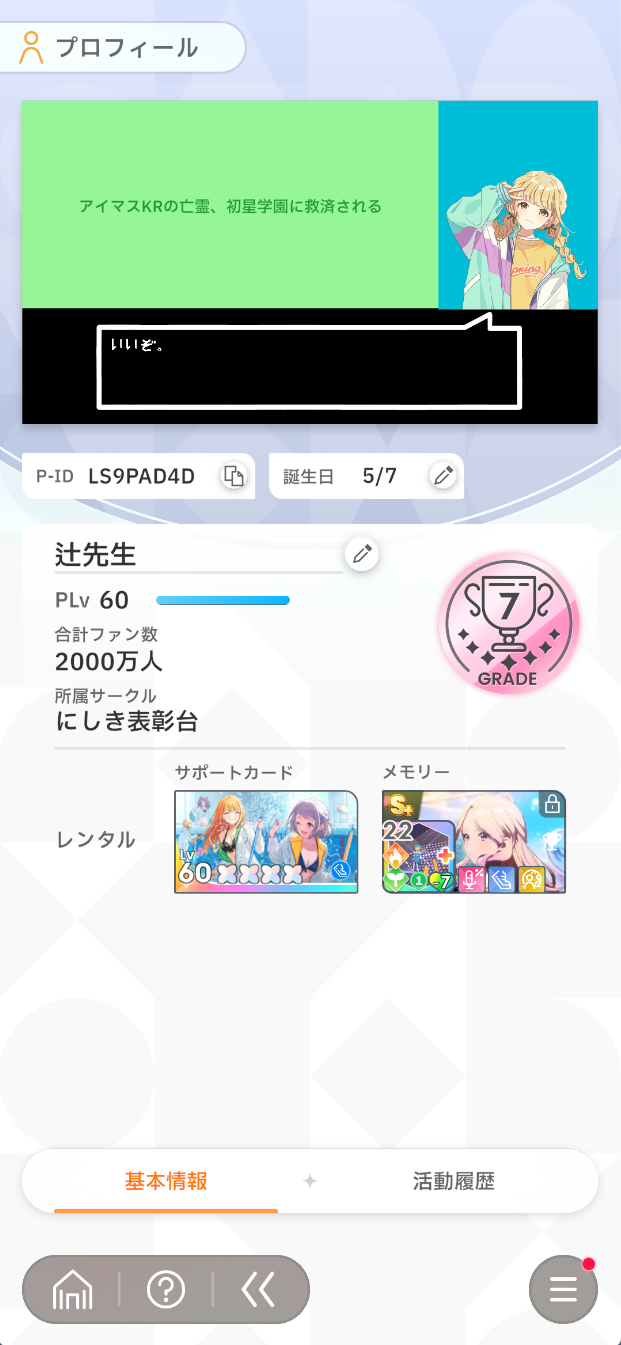Viewport: 621px width, 1345px height.
Task: Switch to the 基本情報 tab
Action: pos(166,1181)
